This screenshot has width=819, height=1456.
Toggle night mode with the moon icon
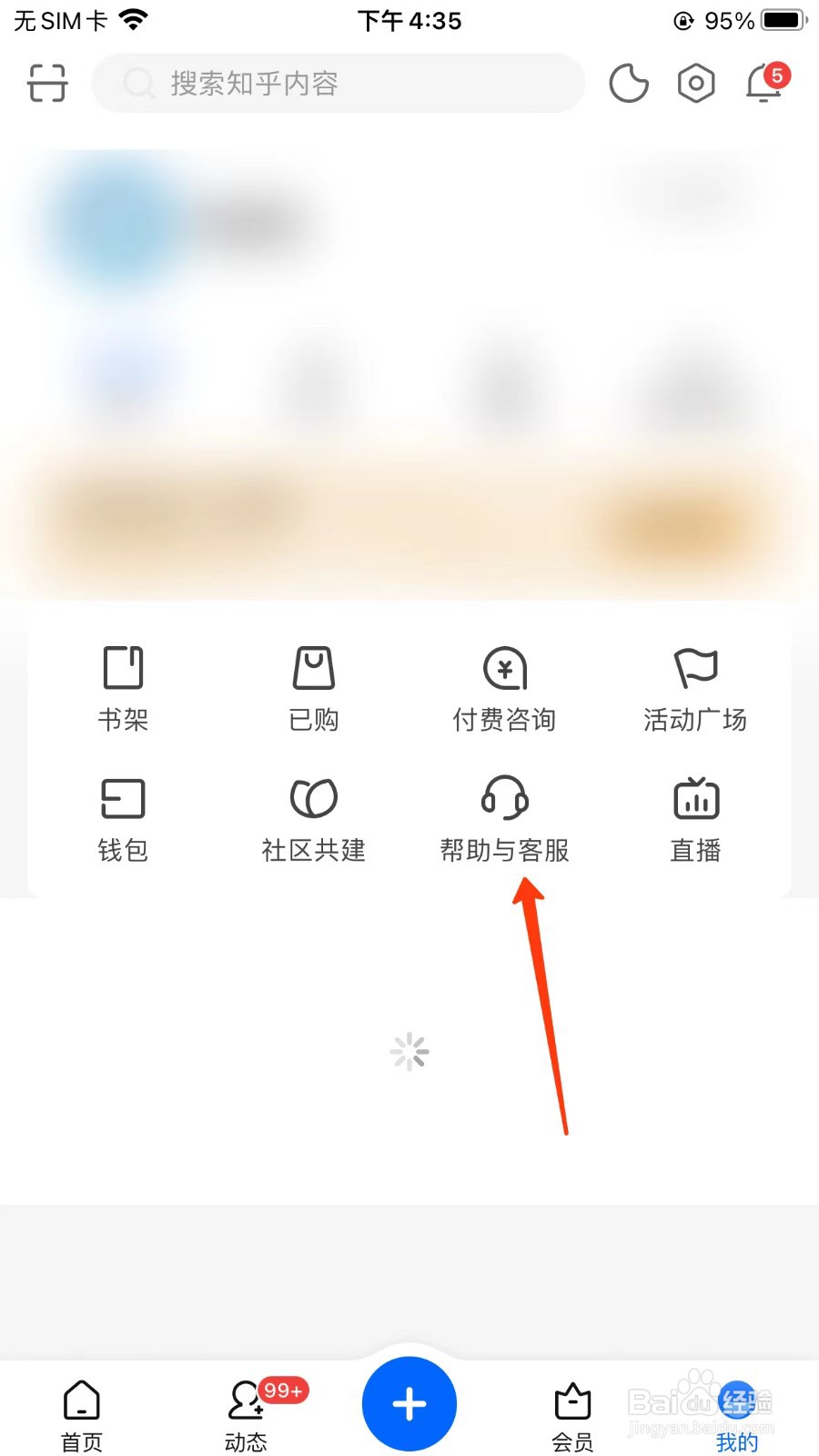(628, 83)
